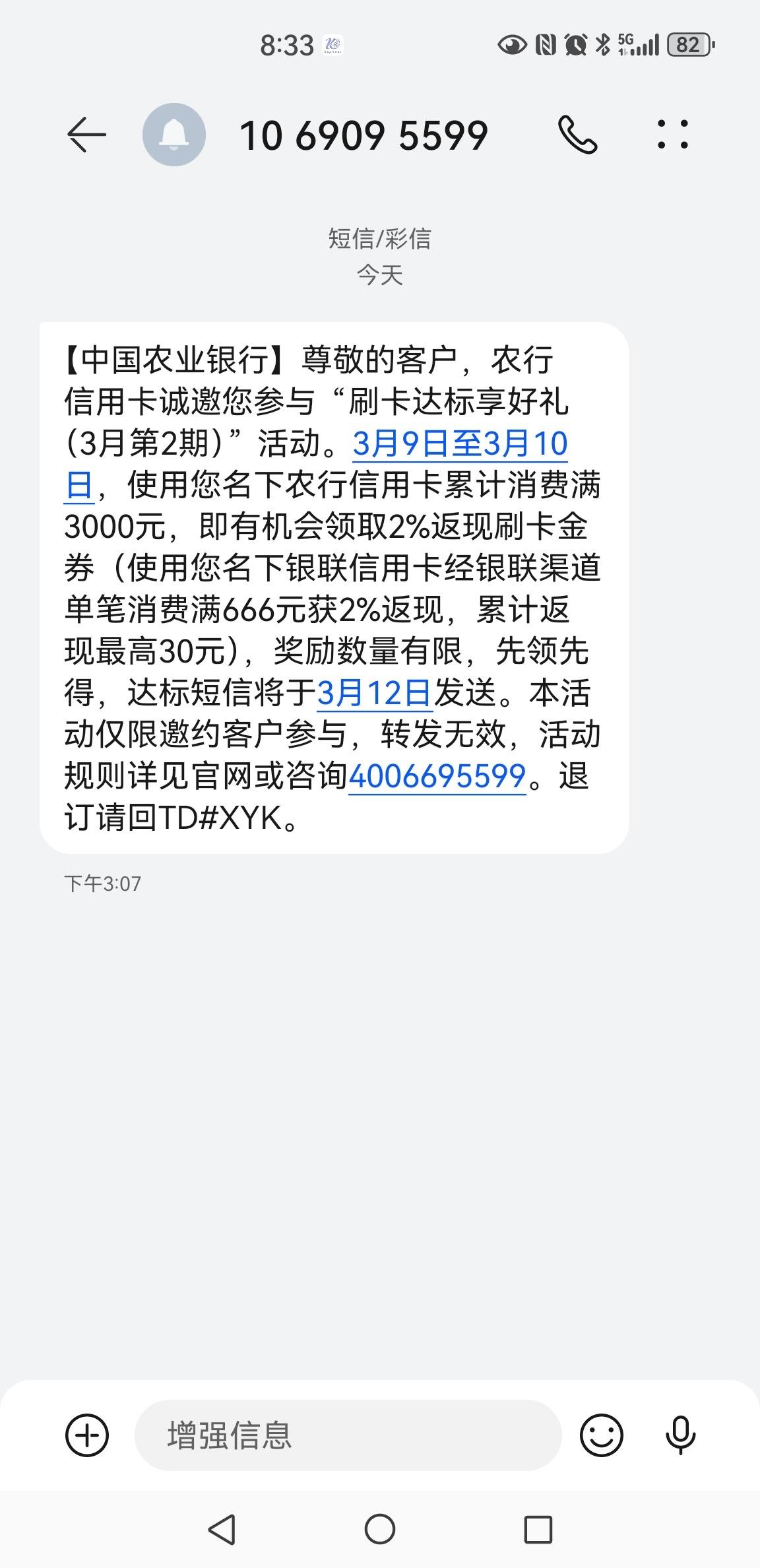Screen dimensions: 760x1568
Task: Tap the system home button
Action: pos(380,1529)
